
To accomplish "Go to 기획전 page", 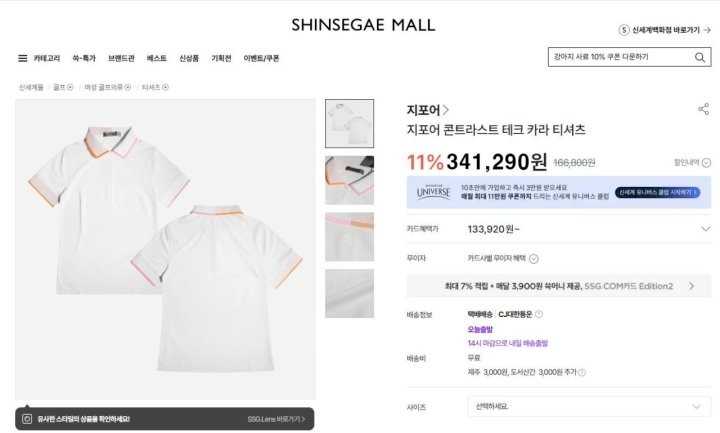I will 221,58.
